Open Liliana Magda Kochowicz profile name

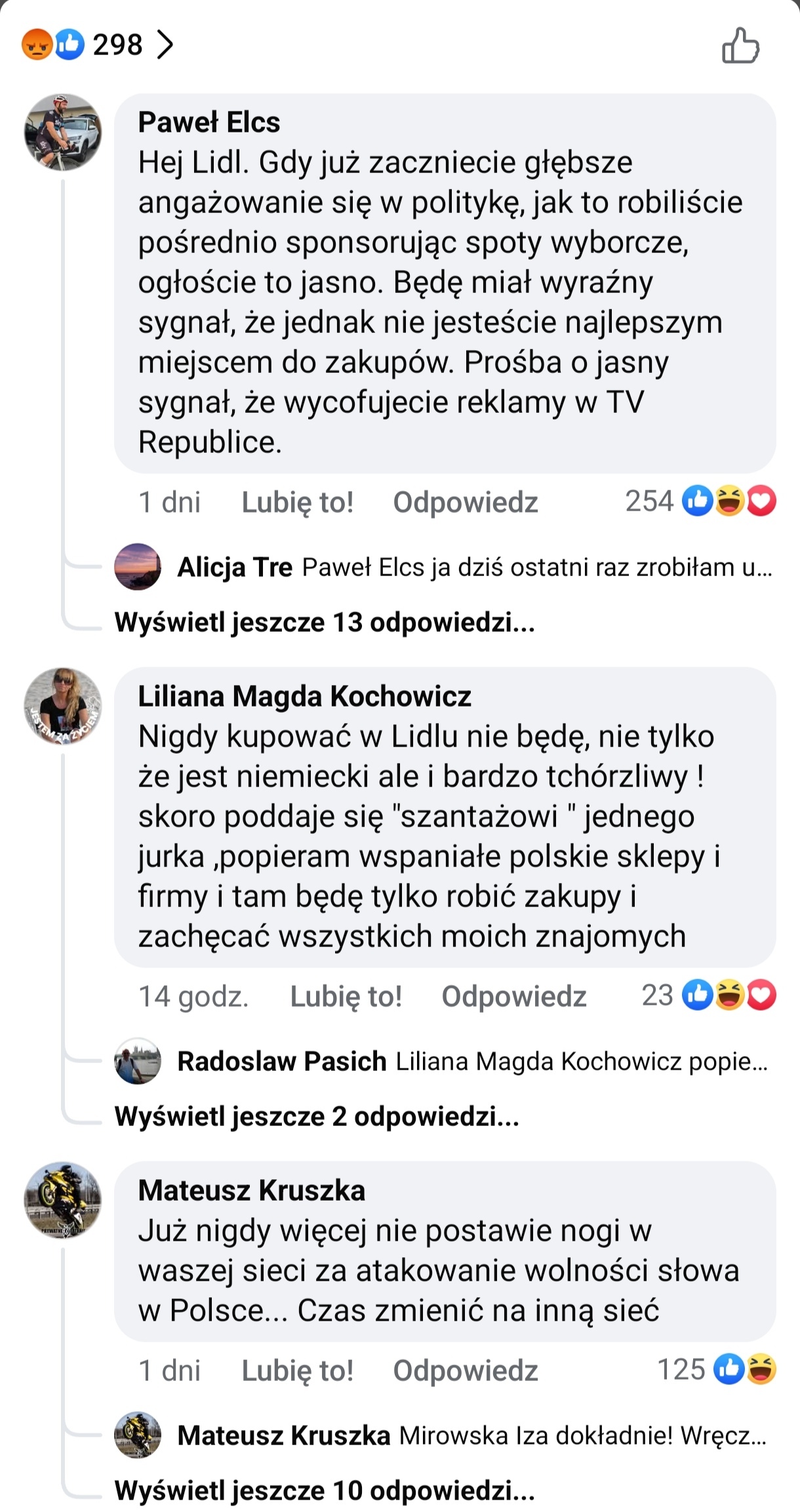click(304, 696)
